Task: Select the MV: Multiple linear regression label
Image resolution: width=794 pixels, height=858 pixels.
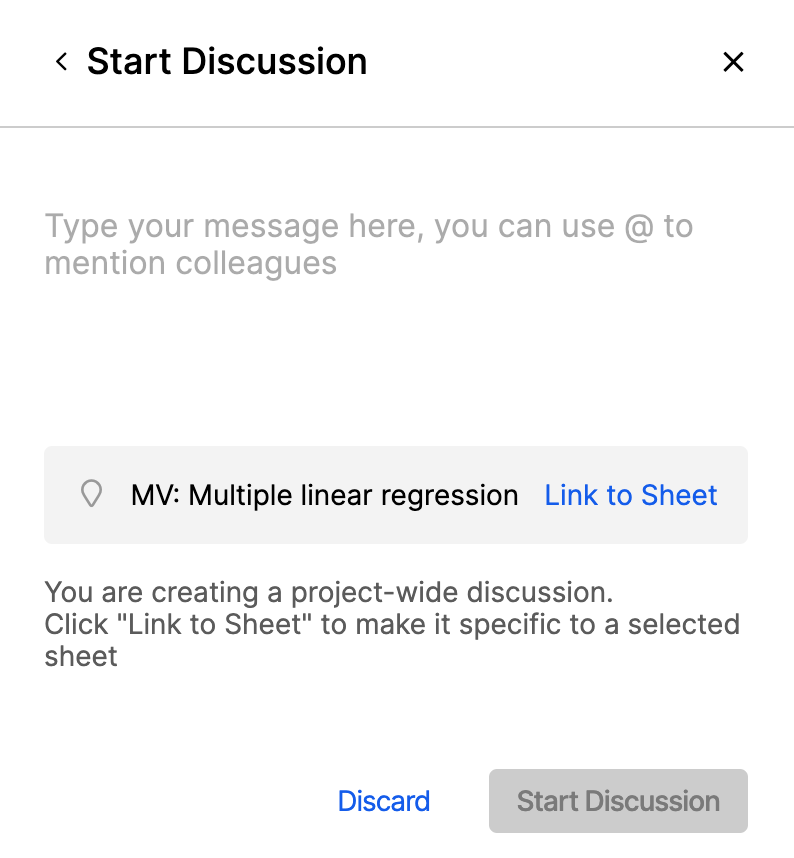Action: pyautogui.click(x=324, y=494)
